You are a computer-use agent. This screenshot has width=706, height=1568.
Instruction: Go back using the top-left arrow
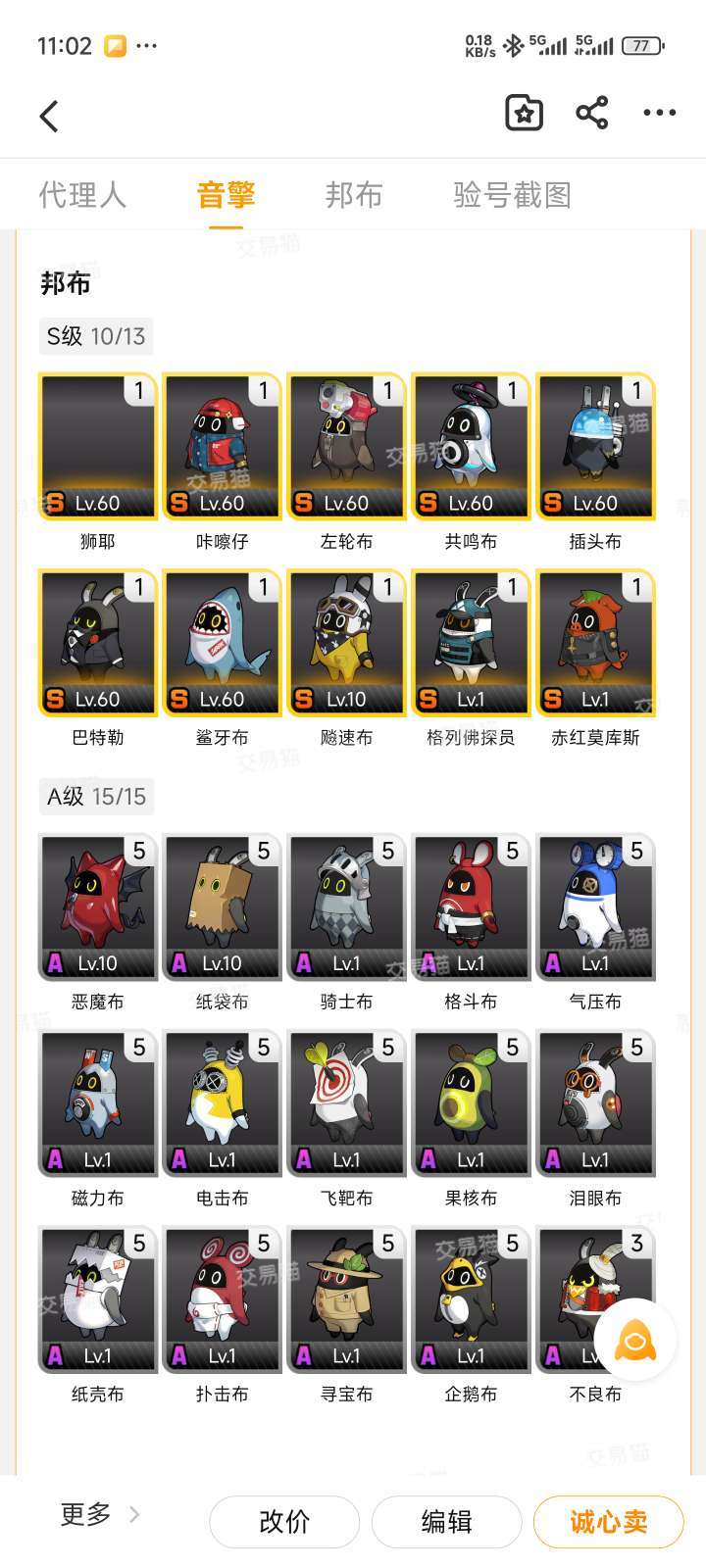click(x=49, y=116)
